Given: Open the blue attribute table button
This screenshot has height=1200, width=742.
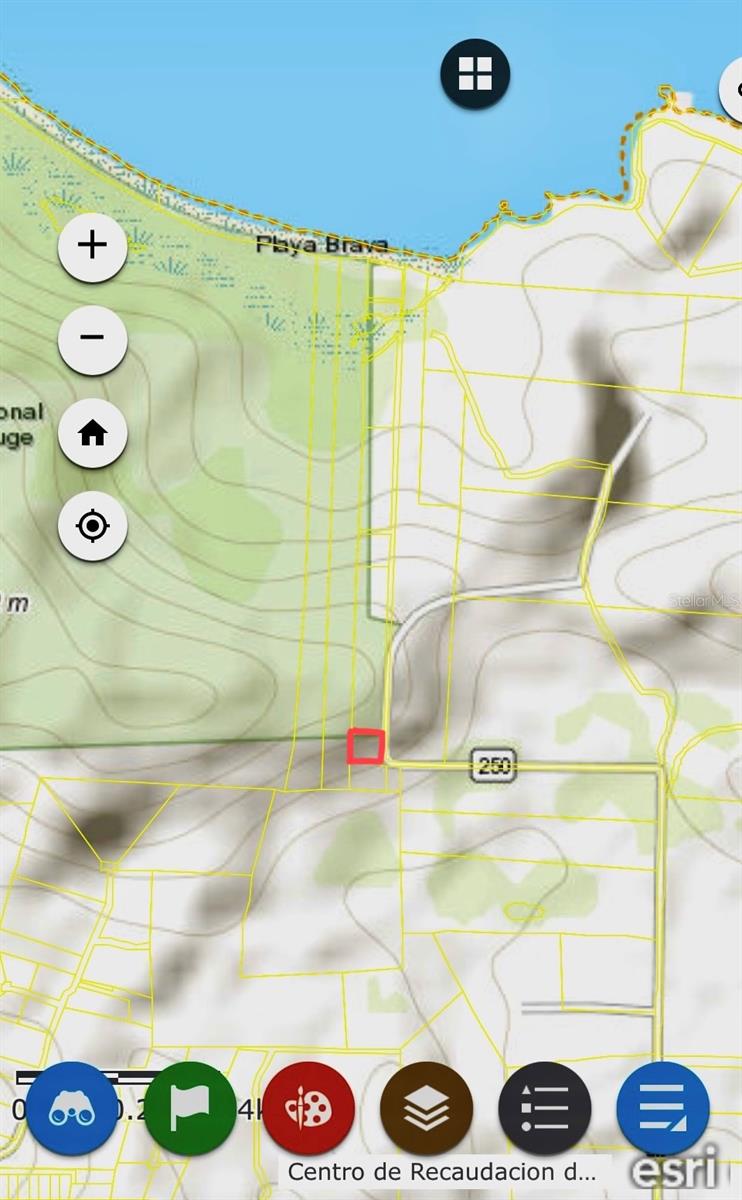Looking at the screenshot, I should 662,1108.
